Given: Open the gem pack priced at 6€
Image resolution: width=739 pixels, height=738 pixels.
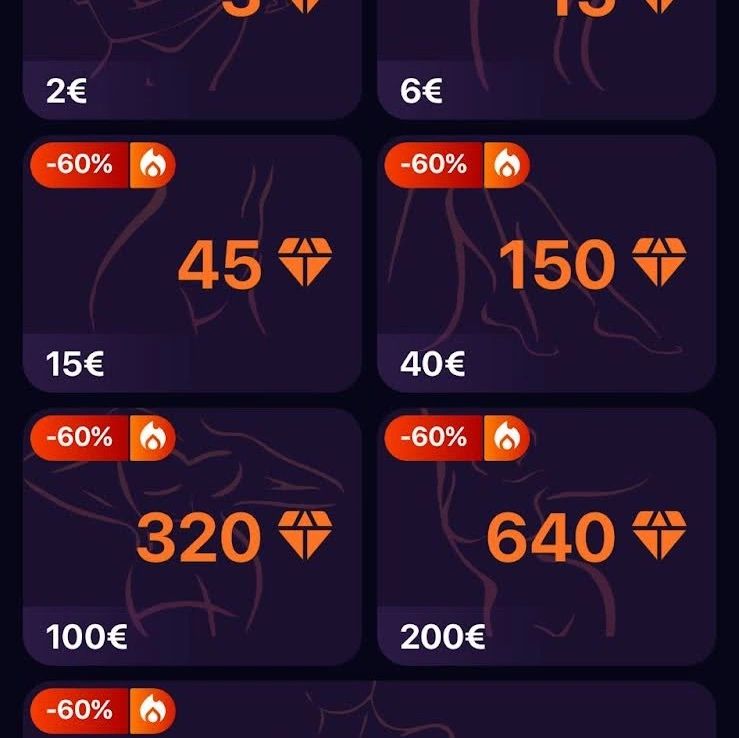Looking at the screenshot, I should (546, 60).
